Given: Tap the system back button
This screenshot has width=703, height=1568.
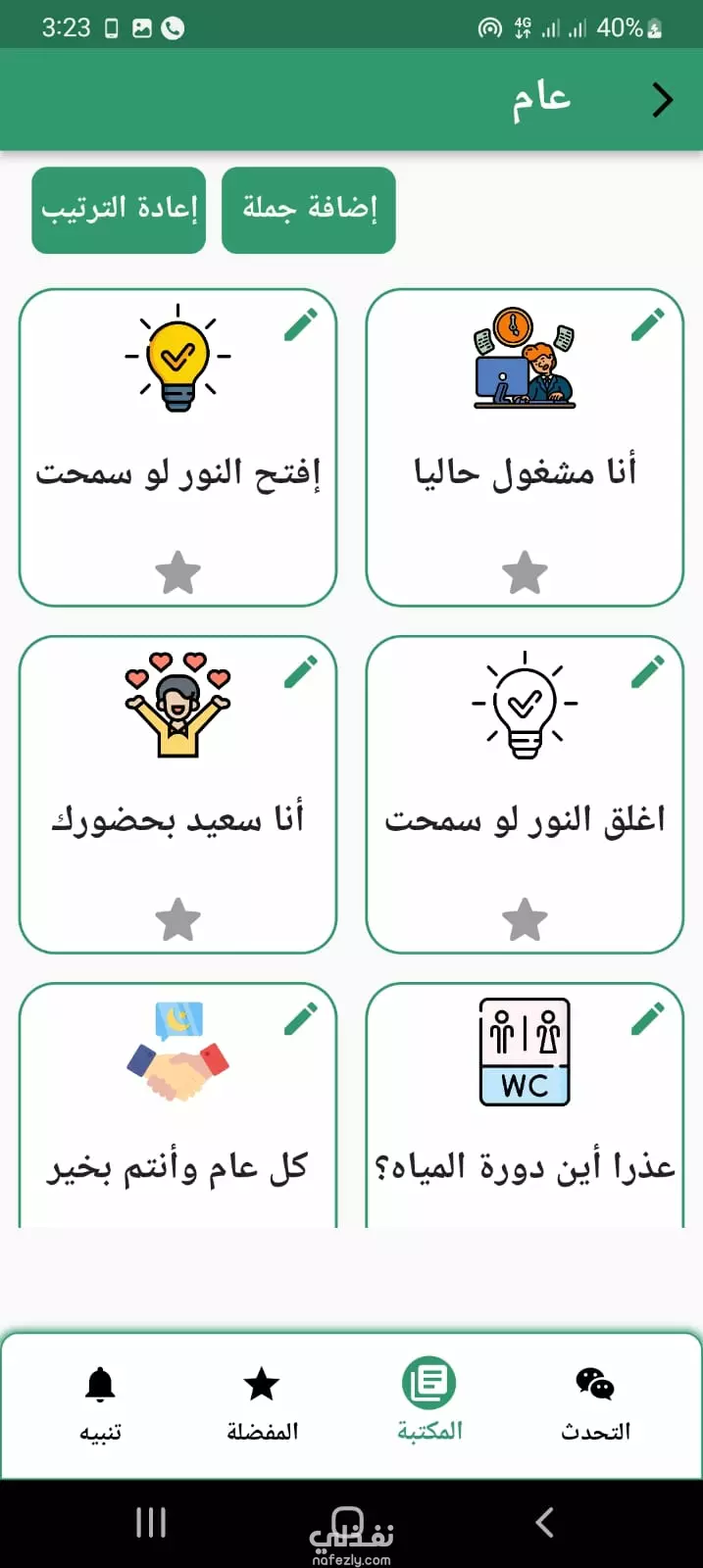Looking at the screenshot, I should pos(545,1522).
